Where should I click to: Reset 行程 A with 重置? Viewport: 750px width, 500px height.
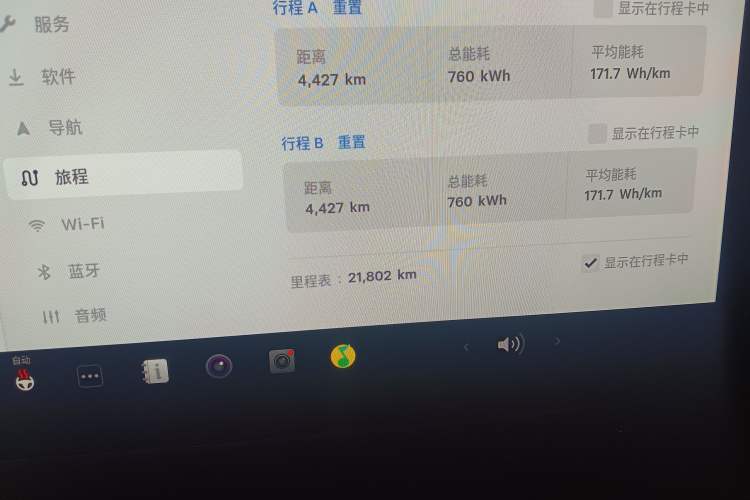[348, 8]
